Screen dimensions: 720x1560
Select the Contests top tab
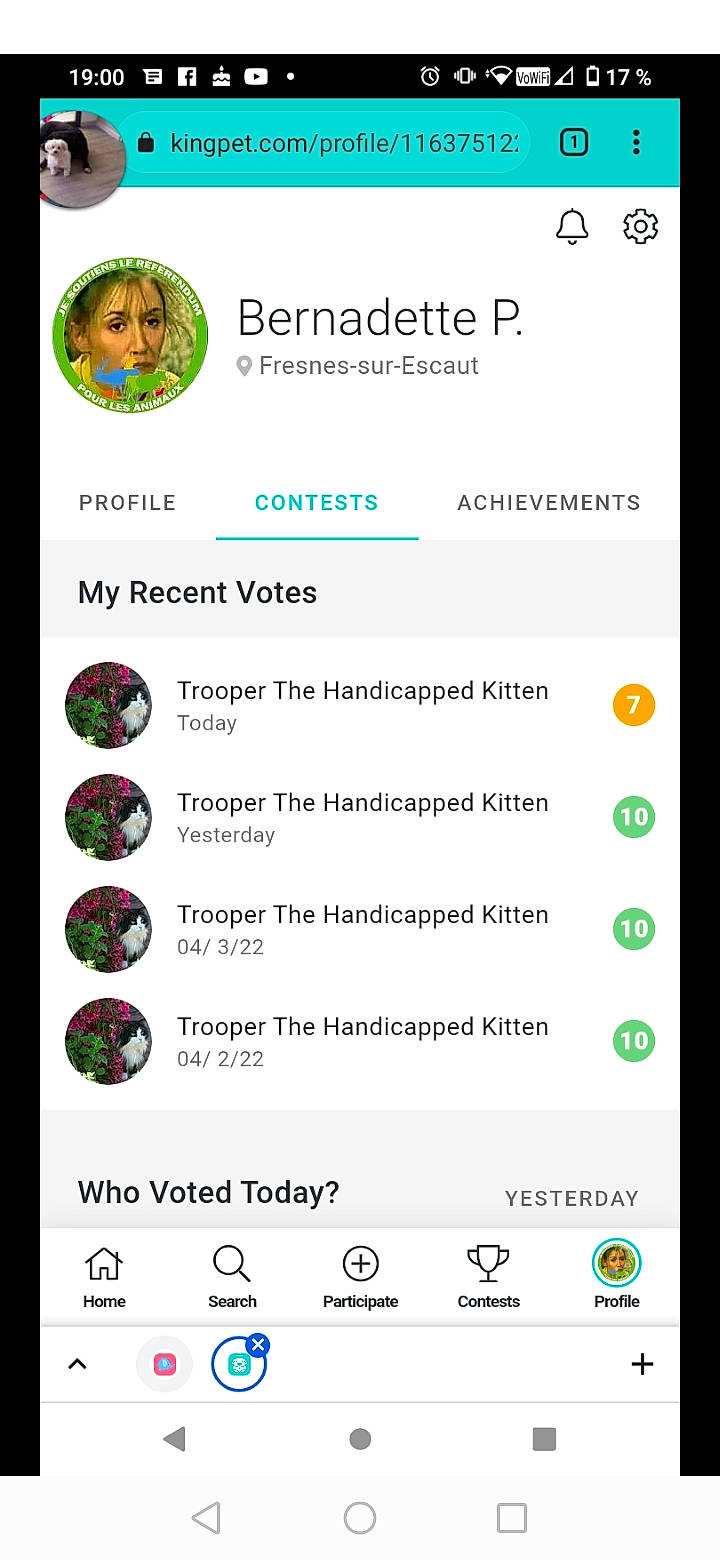pyautogui.click(x=316, y=503)
